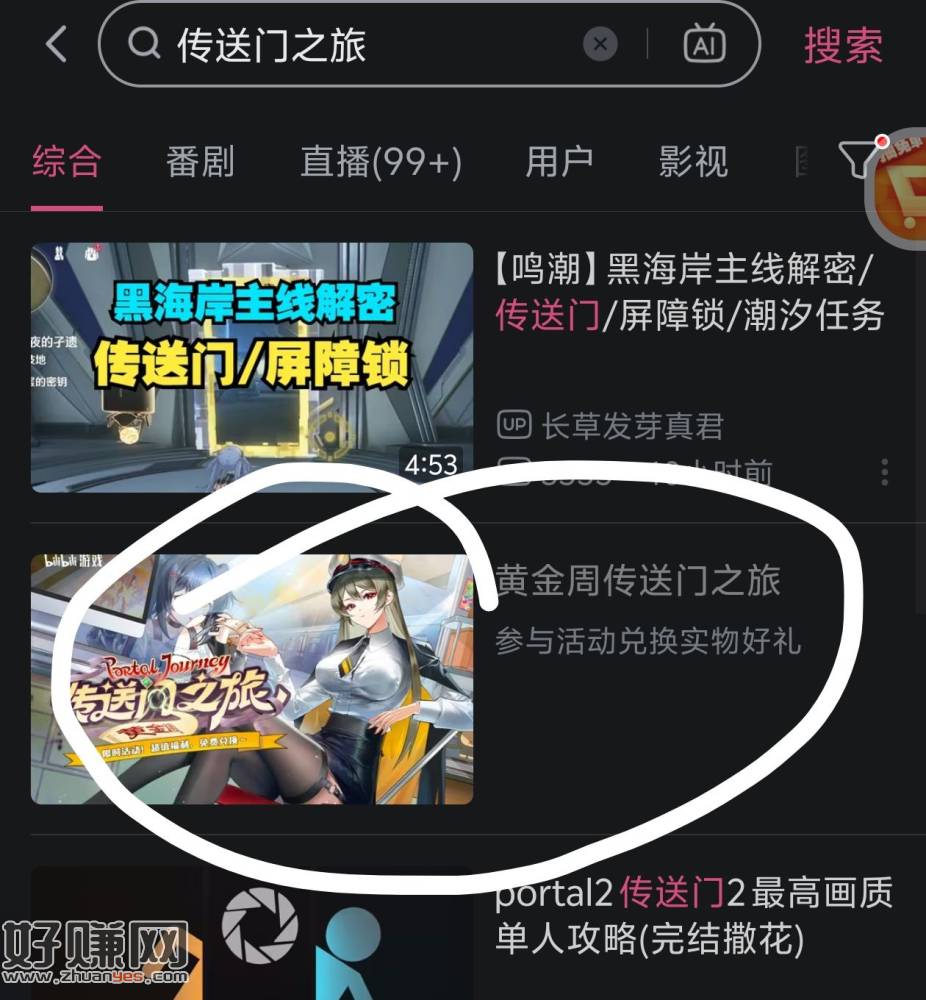Switch to the 直播(99+) tab

point(381,161)
